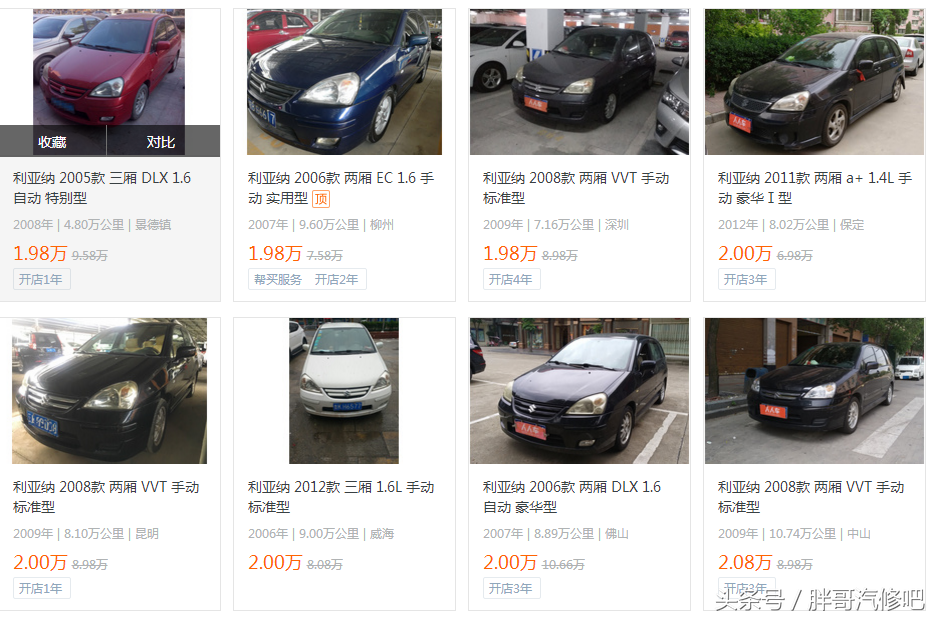Screen dimensions: 940x621
Task: Open the 利亚纳 2012款 三厢 1.6L listing
Action: (x=341, y=497)
